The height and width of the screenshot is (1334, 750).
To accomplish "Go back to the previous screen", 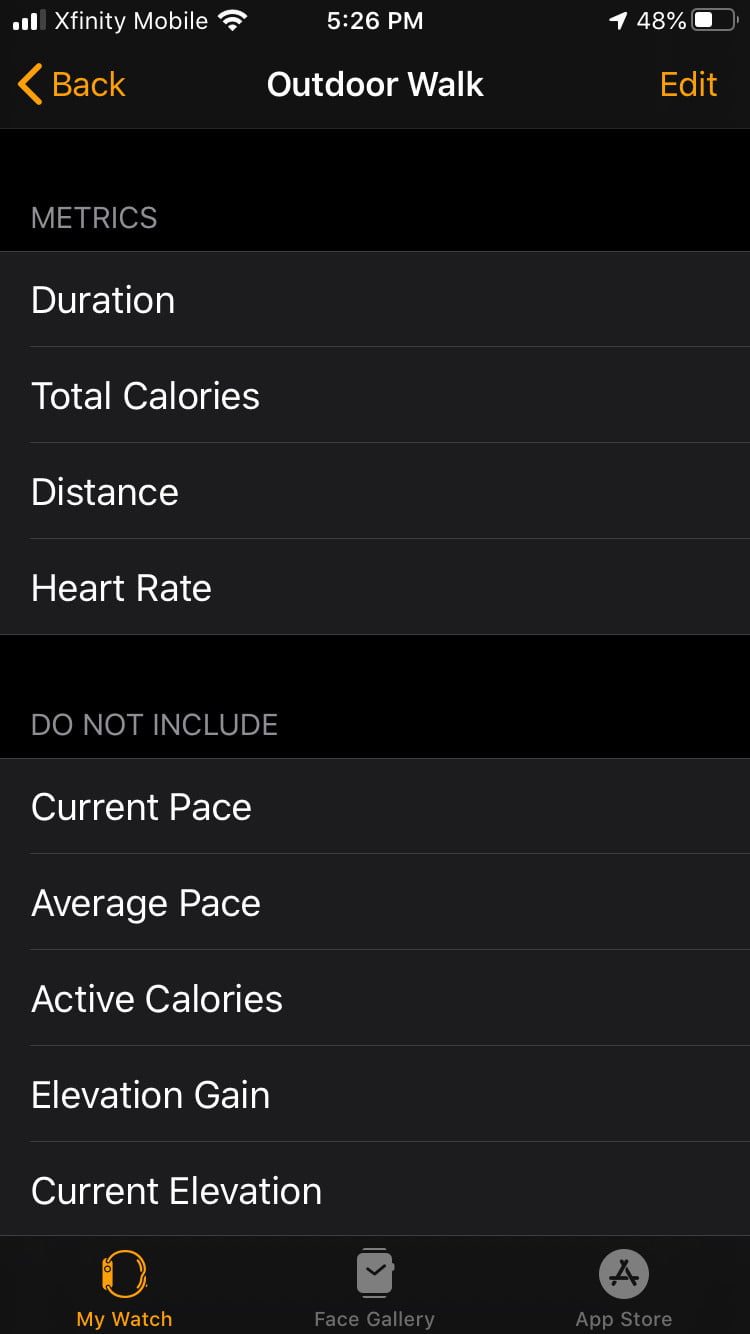I will (x=72, y=85).
